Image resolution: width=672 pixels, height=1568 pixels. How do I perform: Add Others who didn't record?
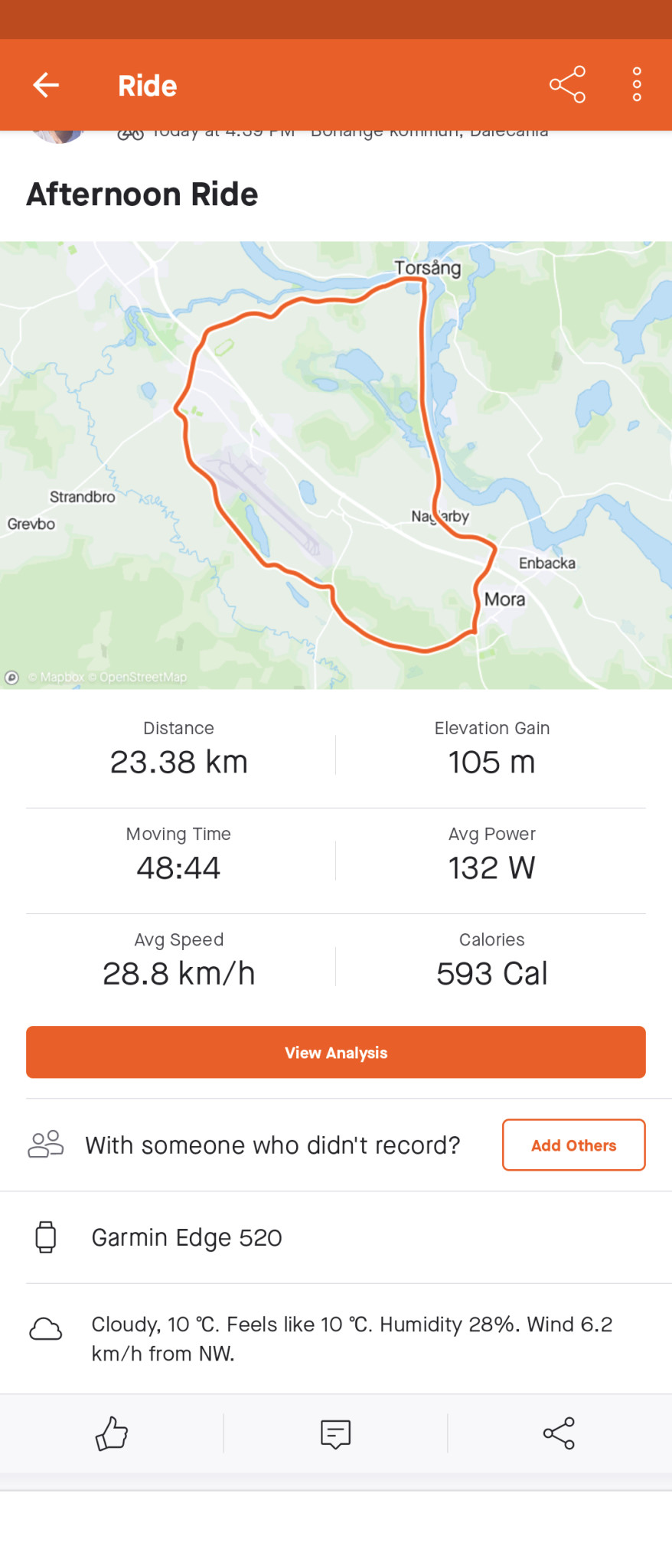click(x=573, y=1145)
